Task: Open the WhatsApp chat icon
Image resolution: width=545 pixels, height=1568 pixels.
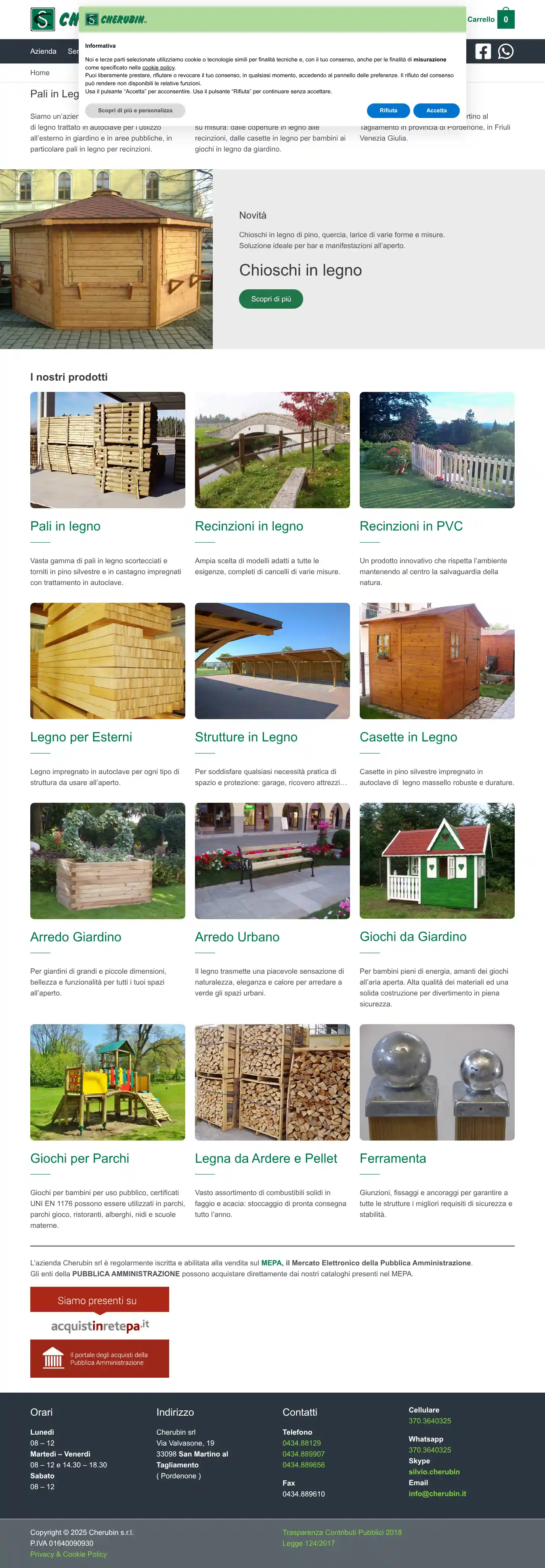Action: 505,51
